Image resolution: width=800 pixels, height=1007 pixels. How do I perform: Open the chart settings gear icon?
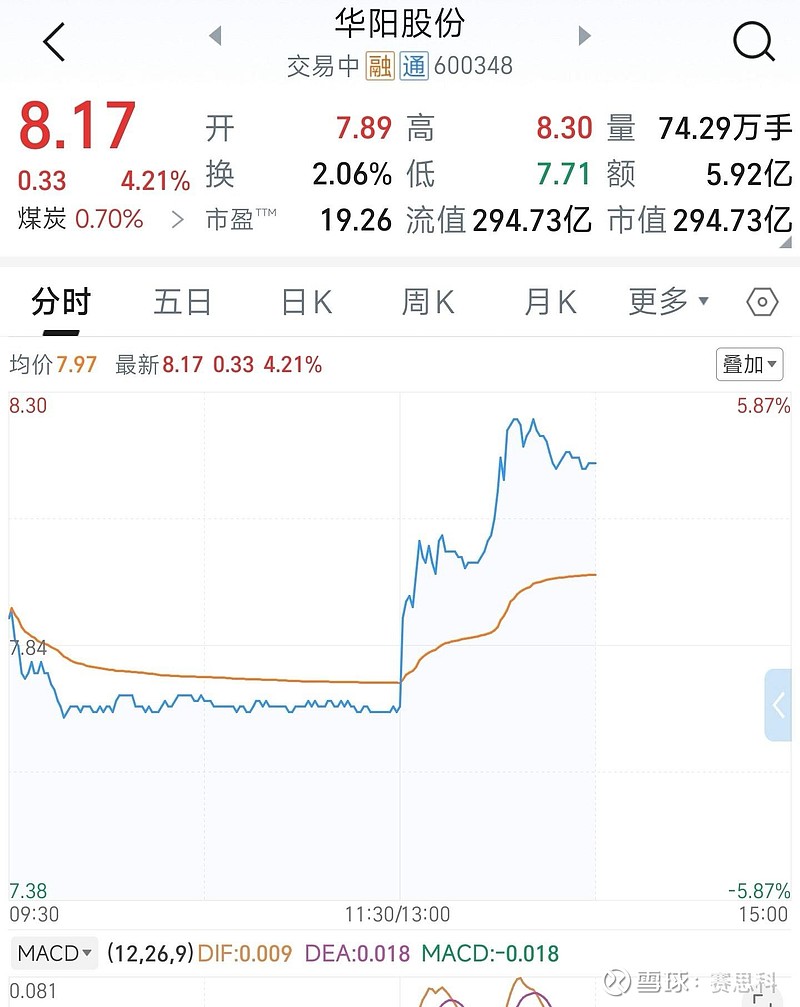760,301
